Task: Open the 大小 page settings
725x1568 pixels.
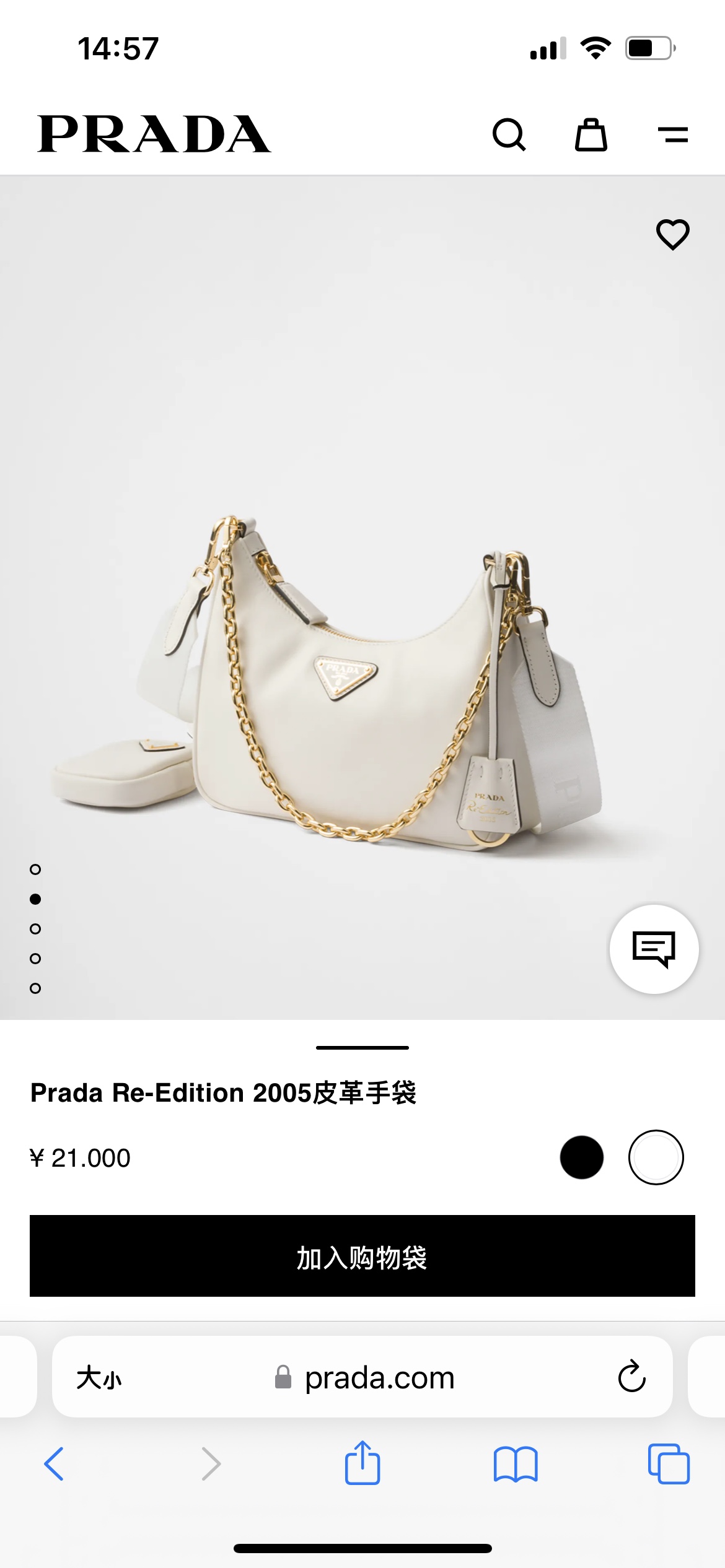Action: pos(99,1378)
